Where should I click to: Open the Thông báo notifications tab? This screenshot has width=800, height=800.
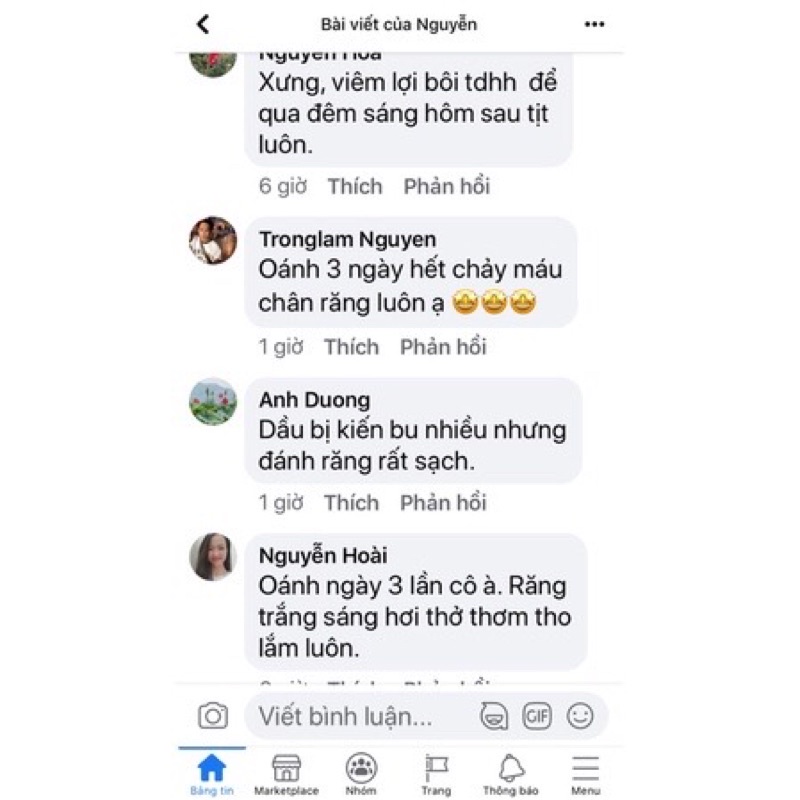[510, 774]
